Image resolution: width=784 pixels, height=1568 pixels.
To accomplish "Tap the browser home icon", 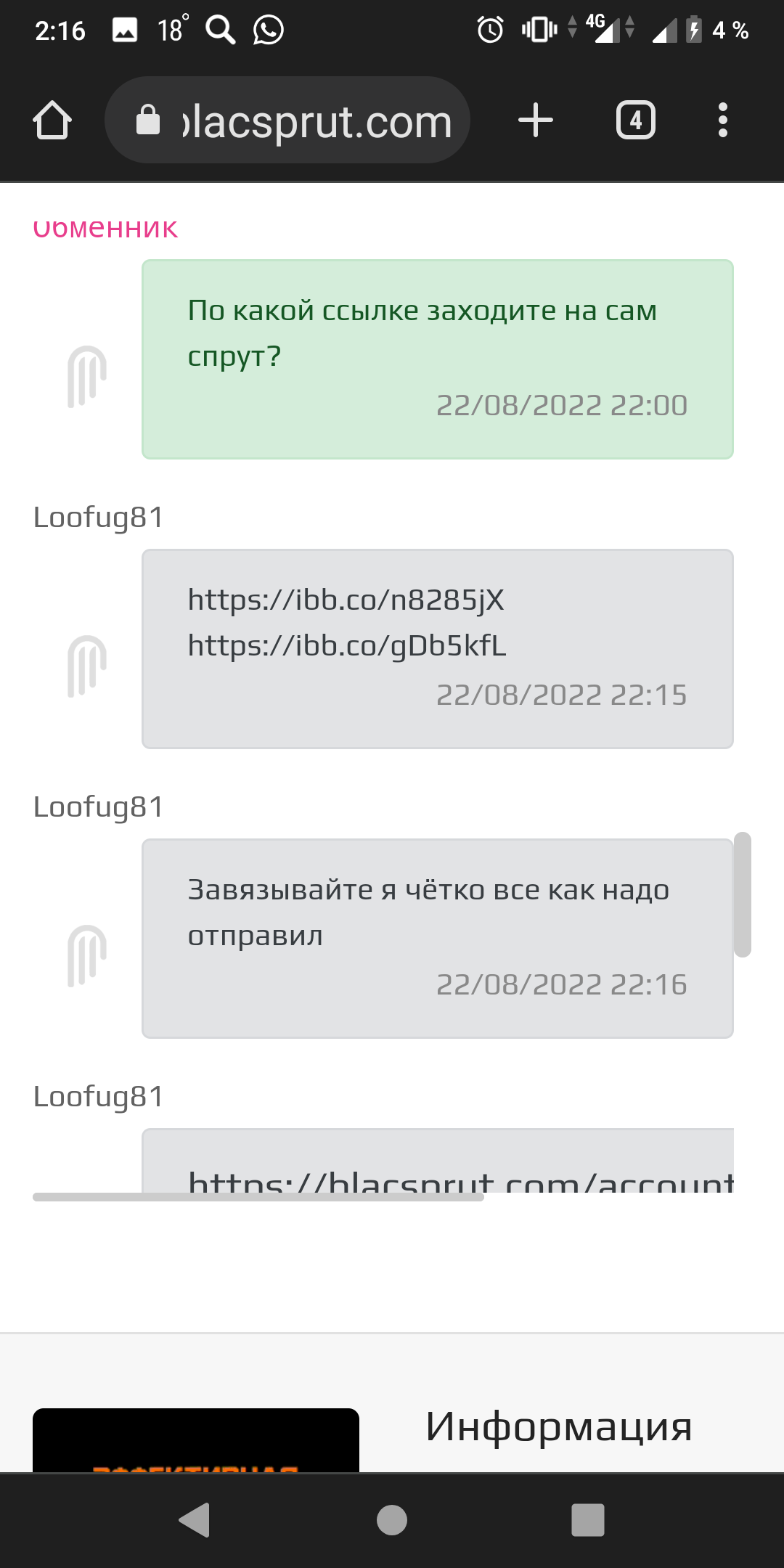I will 52,120.
